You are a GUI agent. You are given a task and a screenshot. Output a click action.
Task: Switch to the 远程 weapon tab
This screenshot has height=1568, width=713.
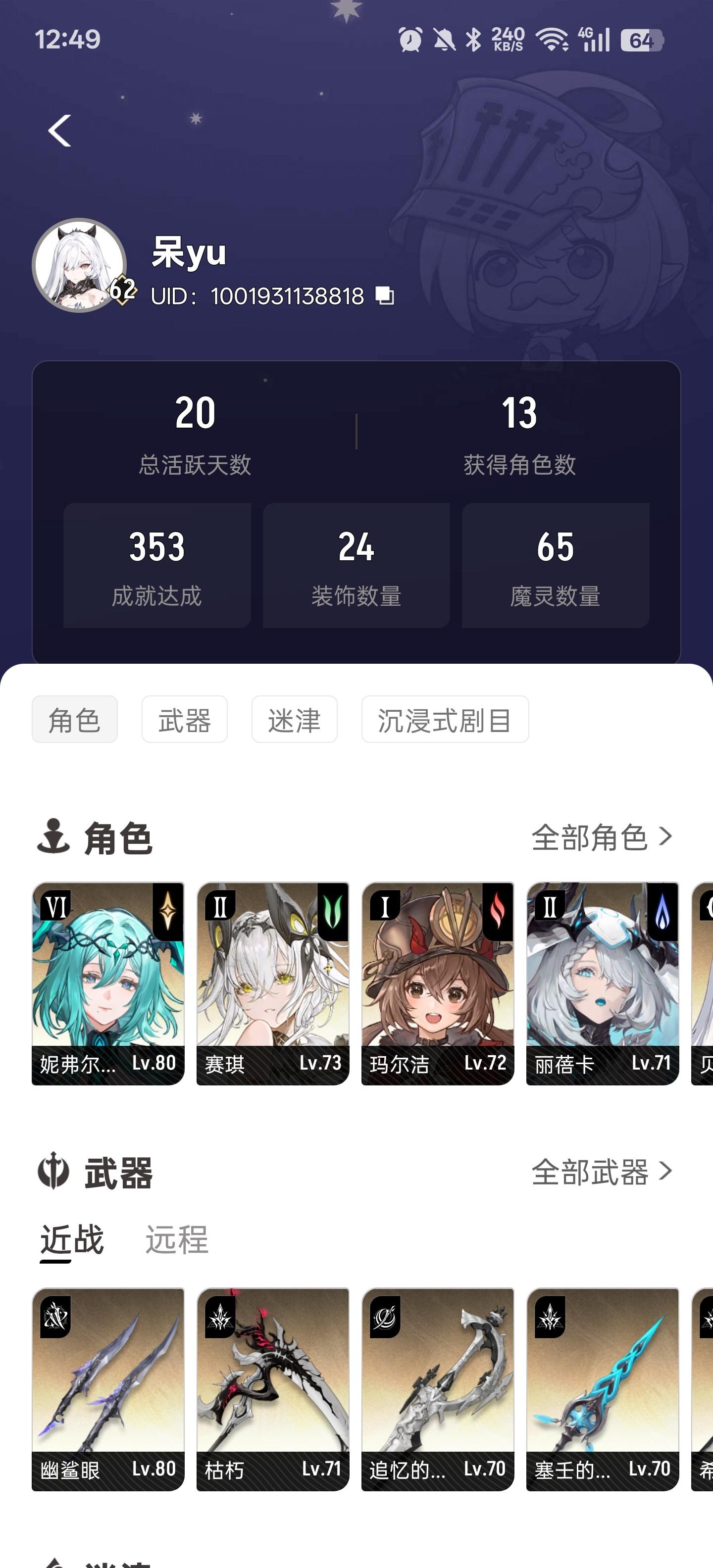pyautogui.click(x=177, y=1240)
